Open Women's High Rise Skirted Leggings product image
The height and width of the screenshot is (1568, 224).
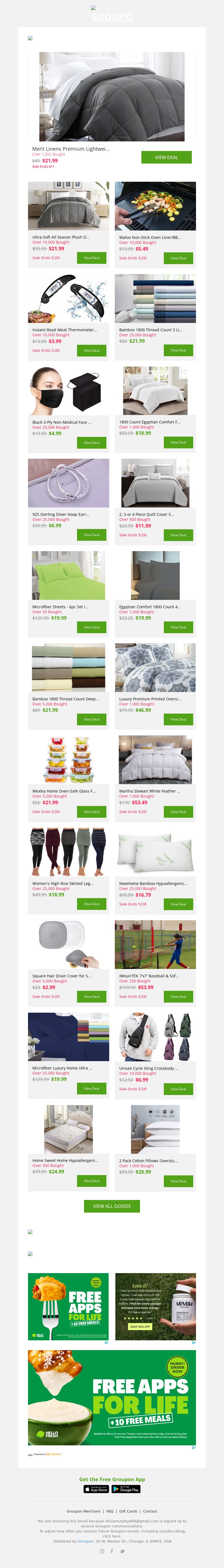pyautogui.click(x=68, y=852)
